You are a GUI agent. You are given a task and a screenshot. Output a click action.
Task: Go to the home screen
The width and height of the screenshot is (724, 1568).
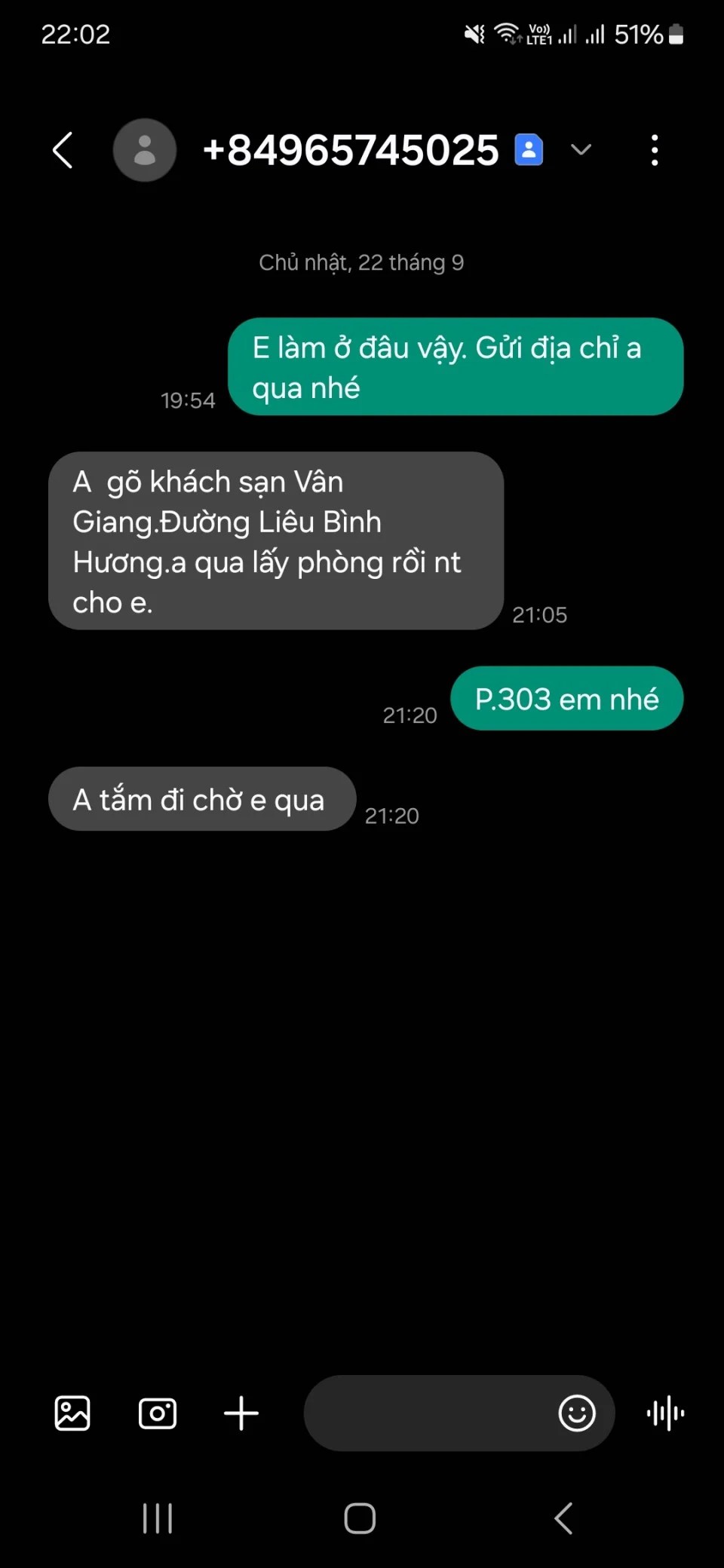(360, 1518)
